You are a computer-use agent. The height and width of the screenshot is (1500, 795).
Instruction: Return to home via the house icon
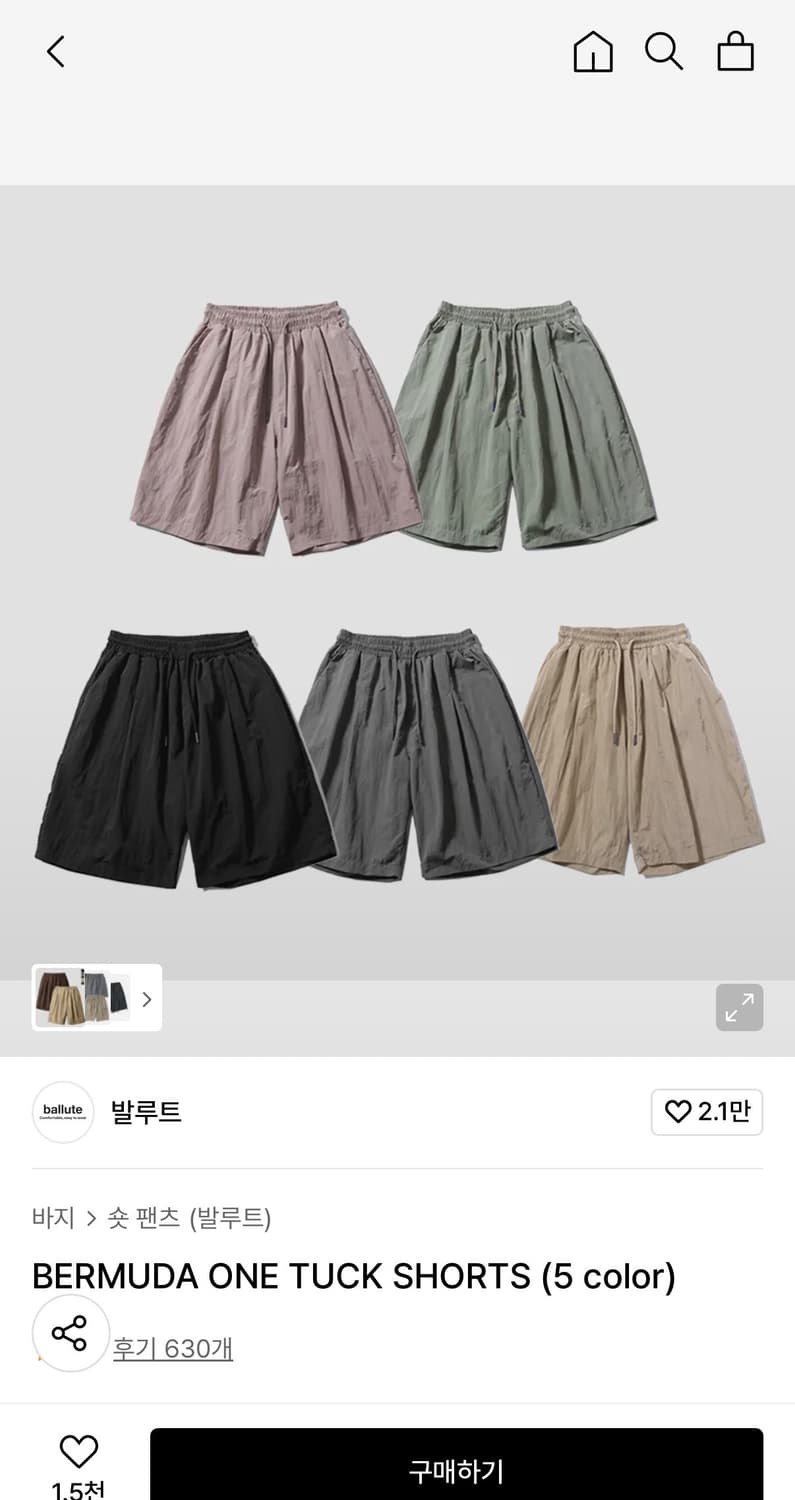[x=592, y=51]
